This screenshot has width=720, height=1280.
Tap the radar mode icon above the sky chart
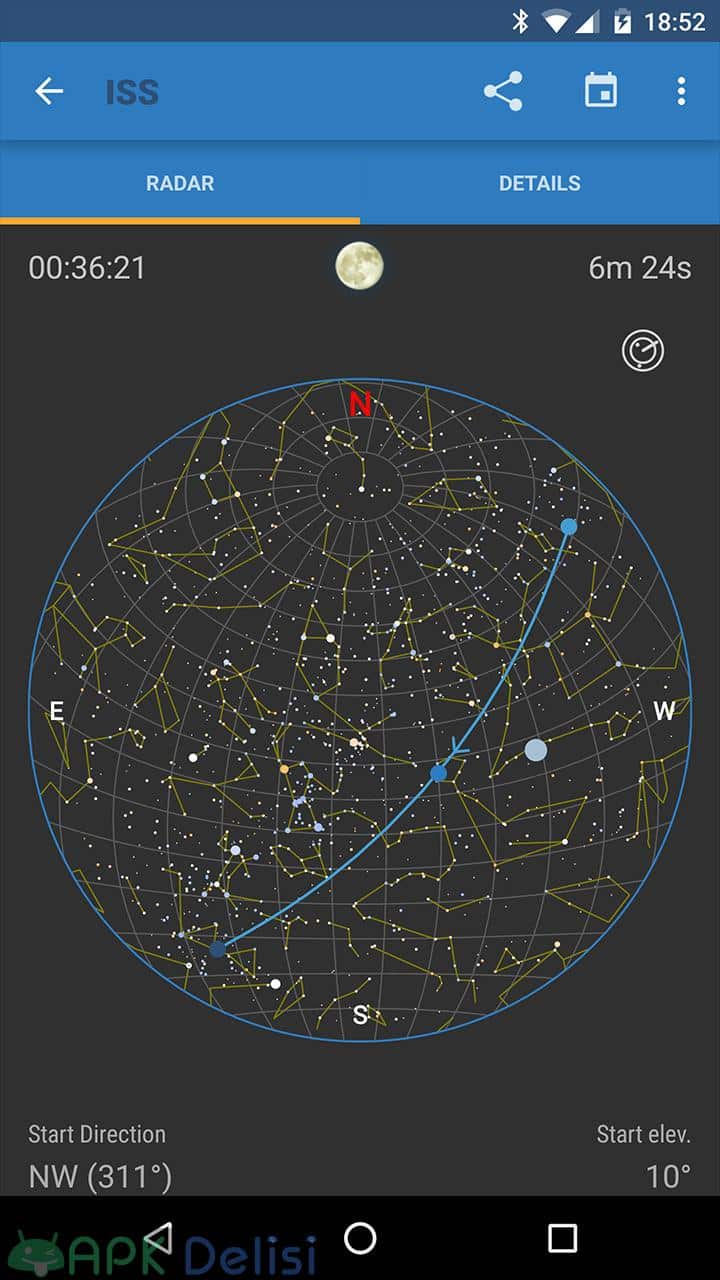(643, 351)
